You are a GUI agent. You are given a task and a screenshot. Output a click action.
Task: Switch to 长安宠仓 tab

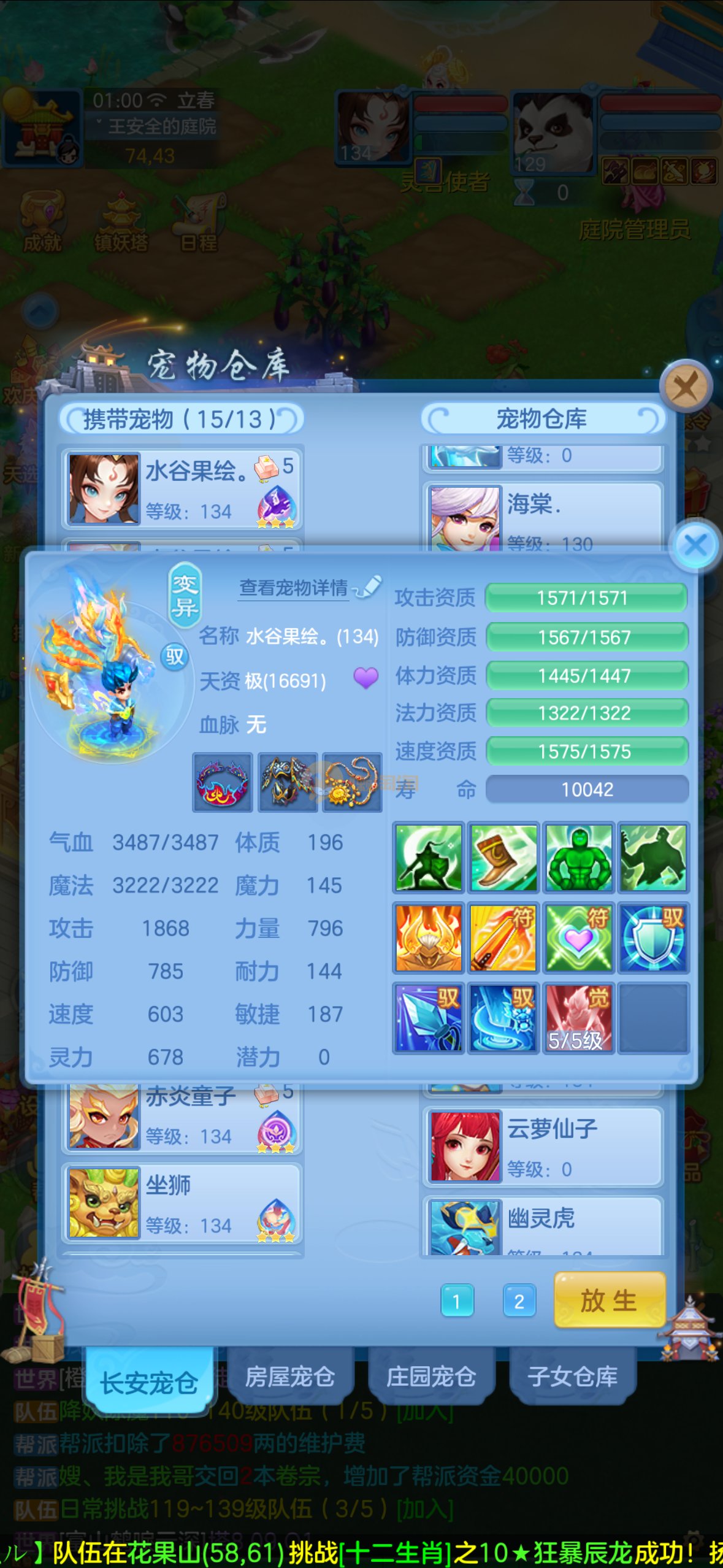[149, 1383]
